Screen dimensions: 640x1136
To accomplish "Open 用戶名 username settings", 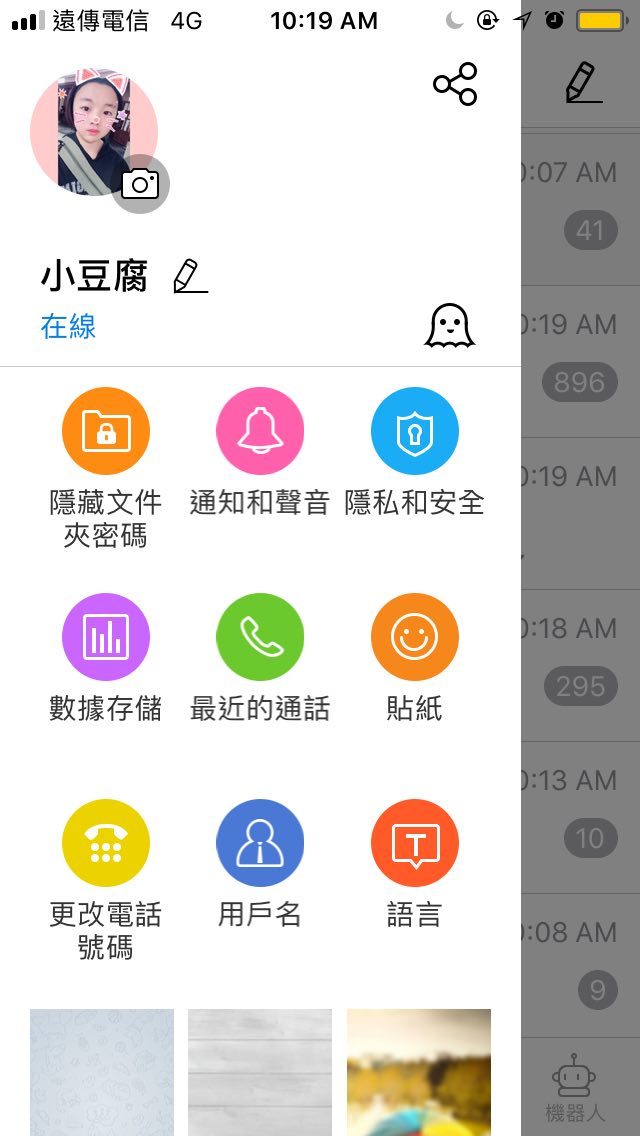I will 260,844.
